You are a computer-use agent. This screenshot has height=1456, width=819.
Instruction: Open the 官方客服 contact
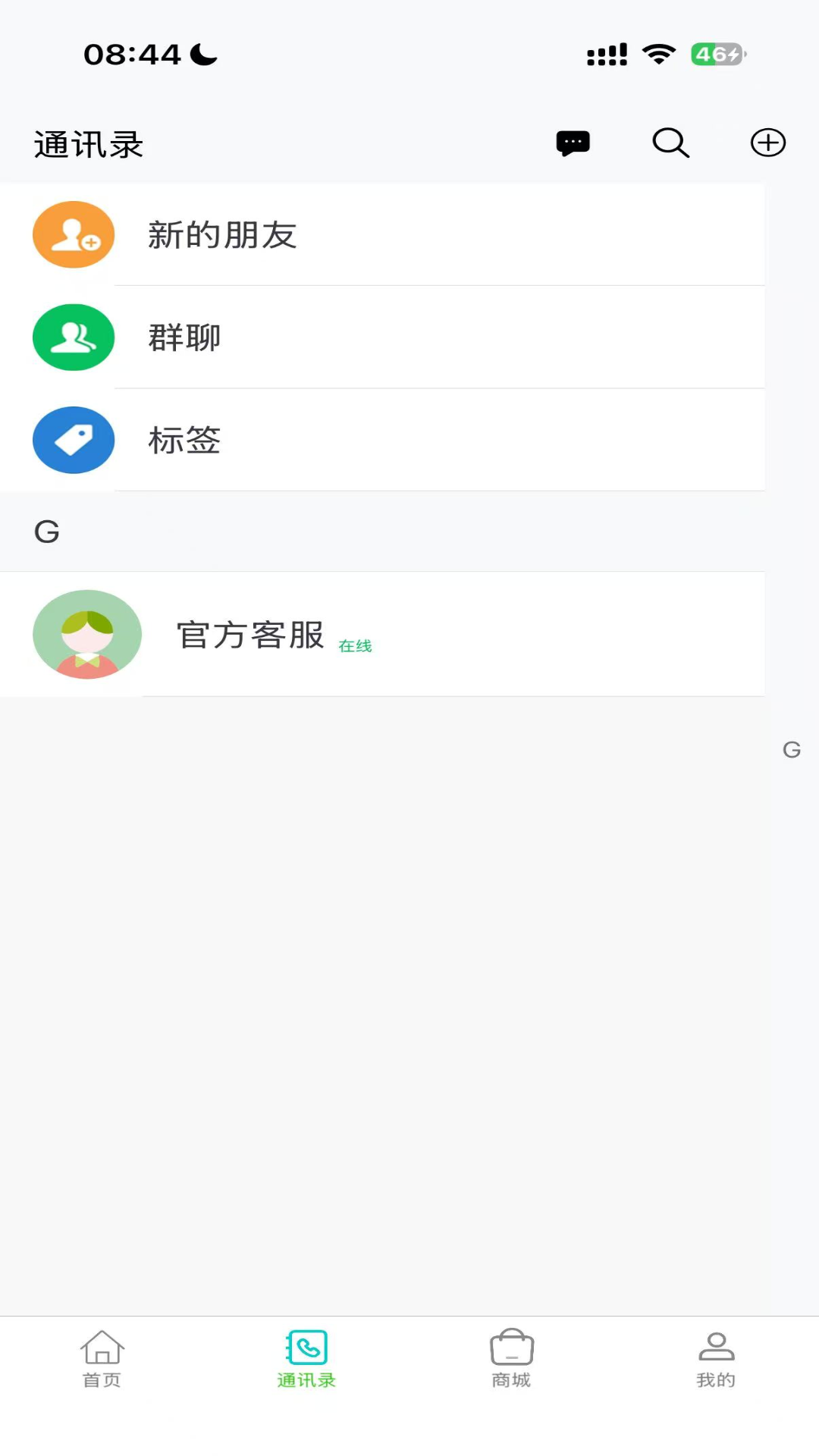pyautogui.click(x=382, y=634)
